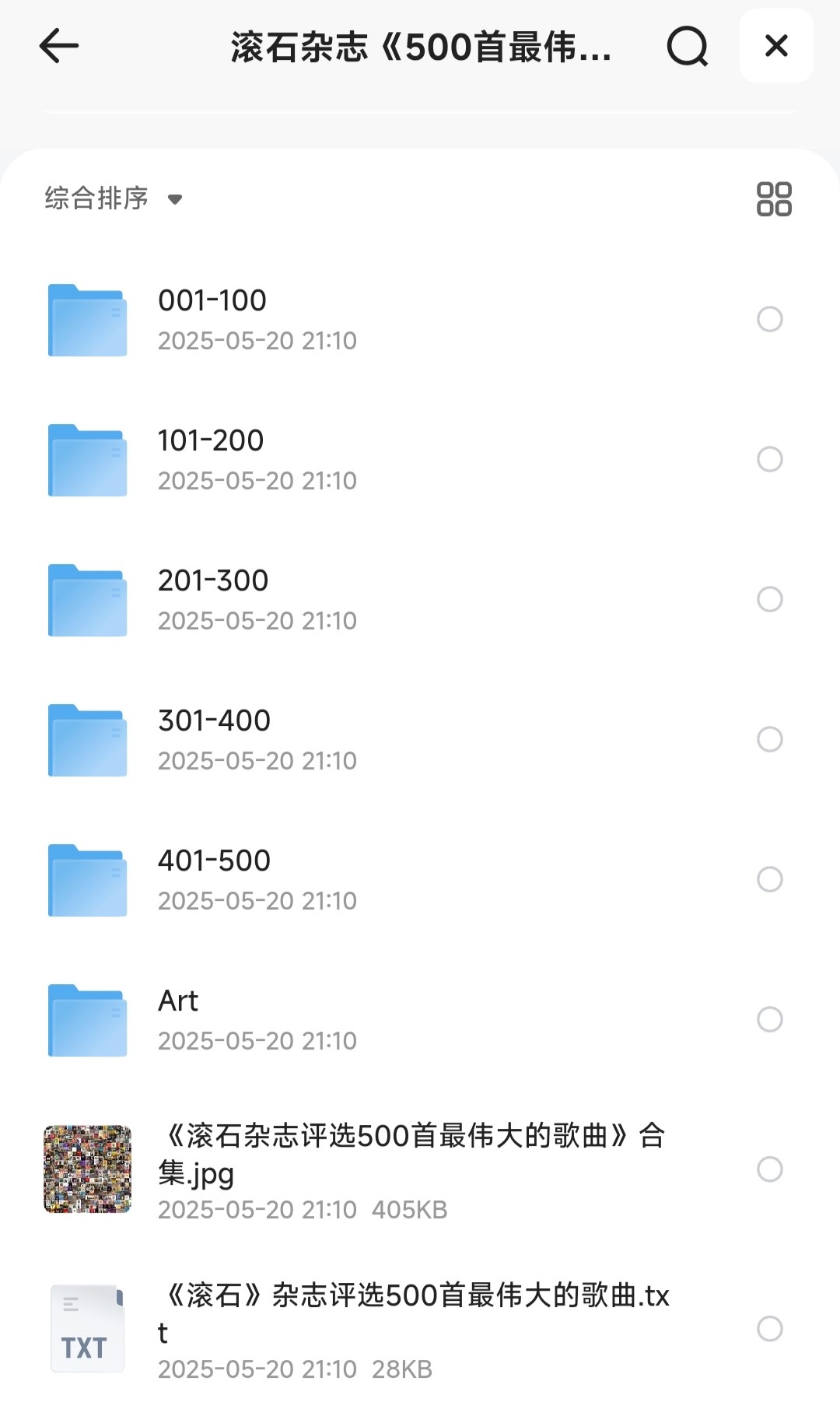Select the Art folder checkbox

(770, 1019)
